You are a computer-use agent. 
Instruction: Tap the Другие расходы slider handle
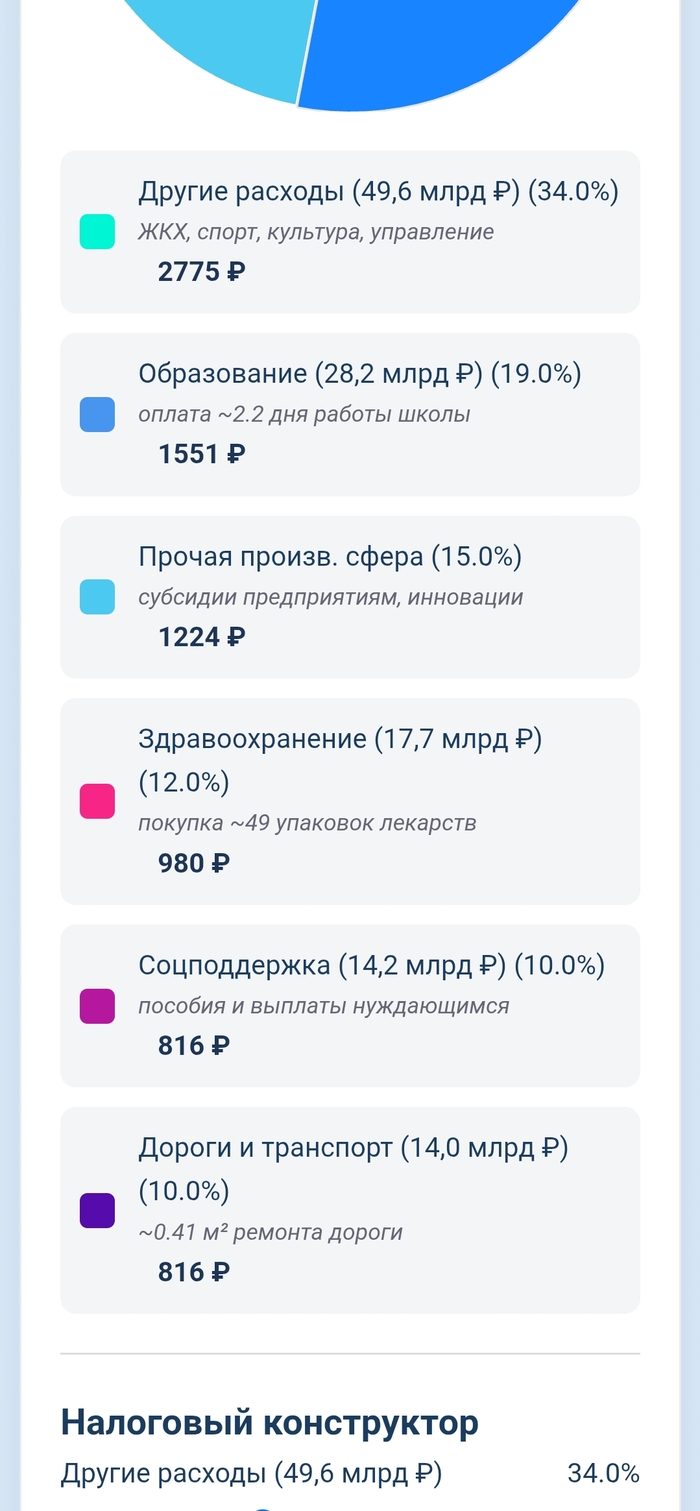(262, 1508)
